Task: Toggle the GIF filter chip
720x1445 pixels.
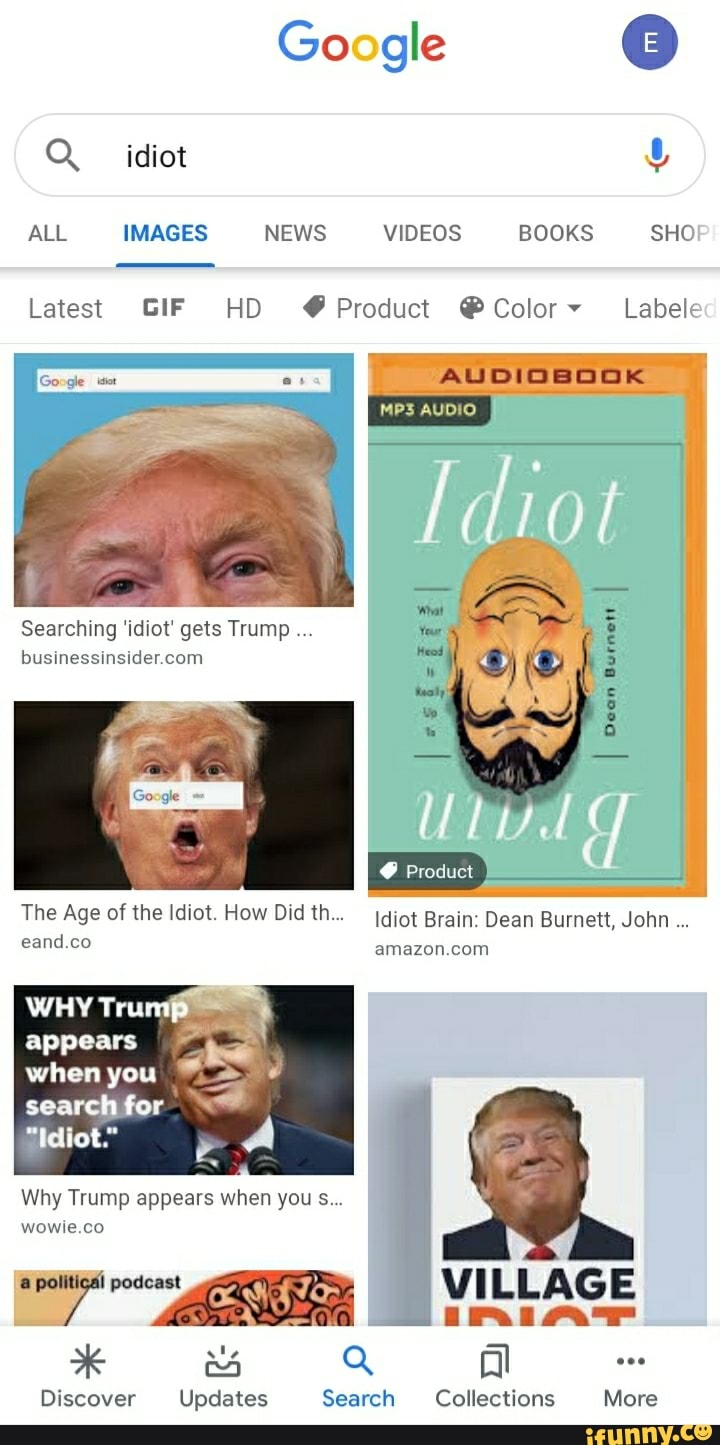Action: (x=163, y=308)
